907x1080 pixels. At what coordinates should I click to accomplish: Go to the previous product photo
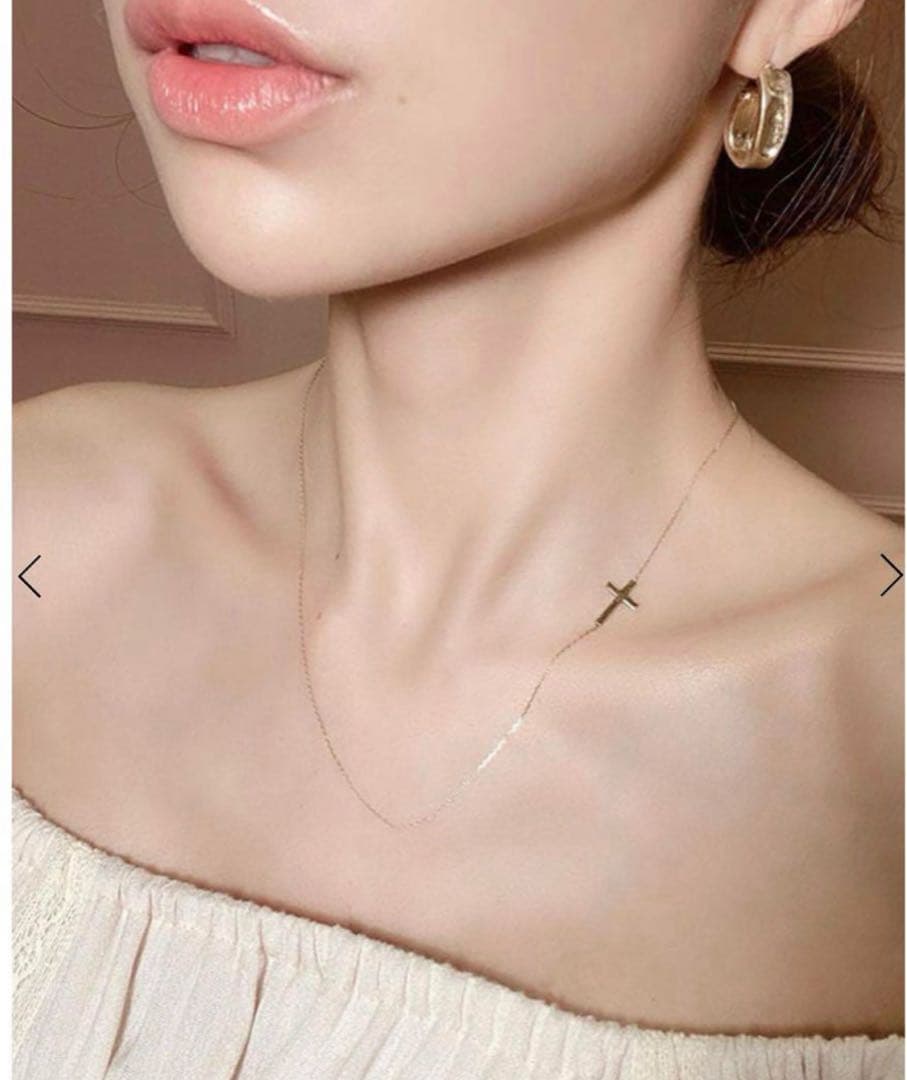[30, 576]
